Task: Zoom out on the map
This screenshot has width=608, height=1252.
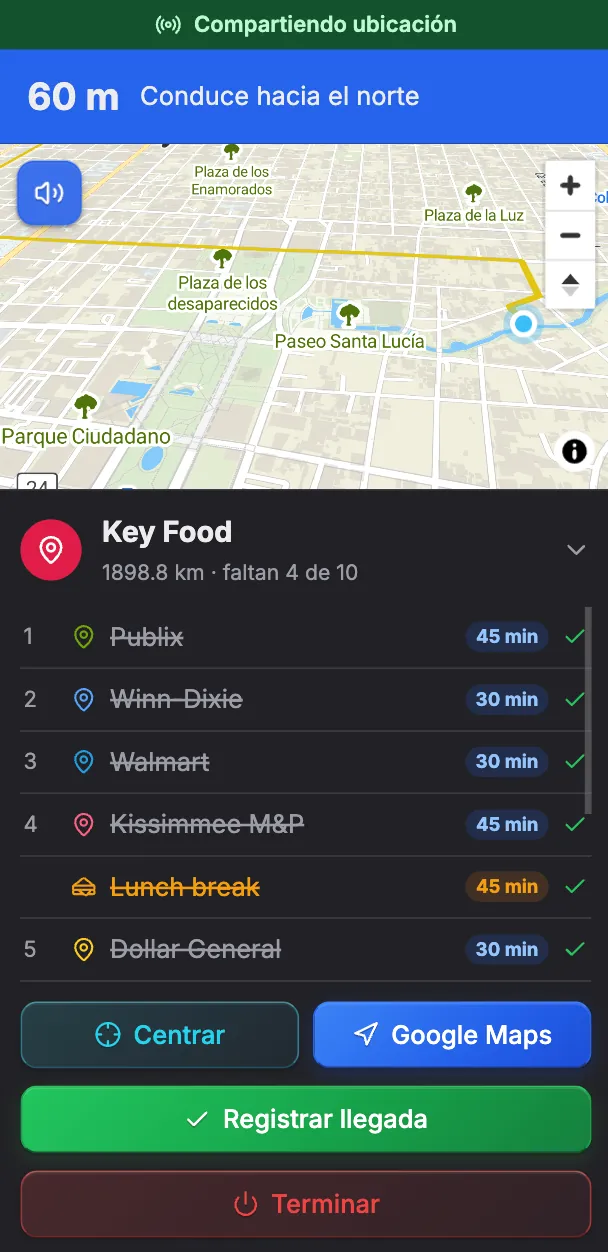Action: [x=570, y=235]
